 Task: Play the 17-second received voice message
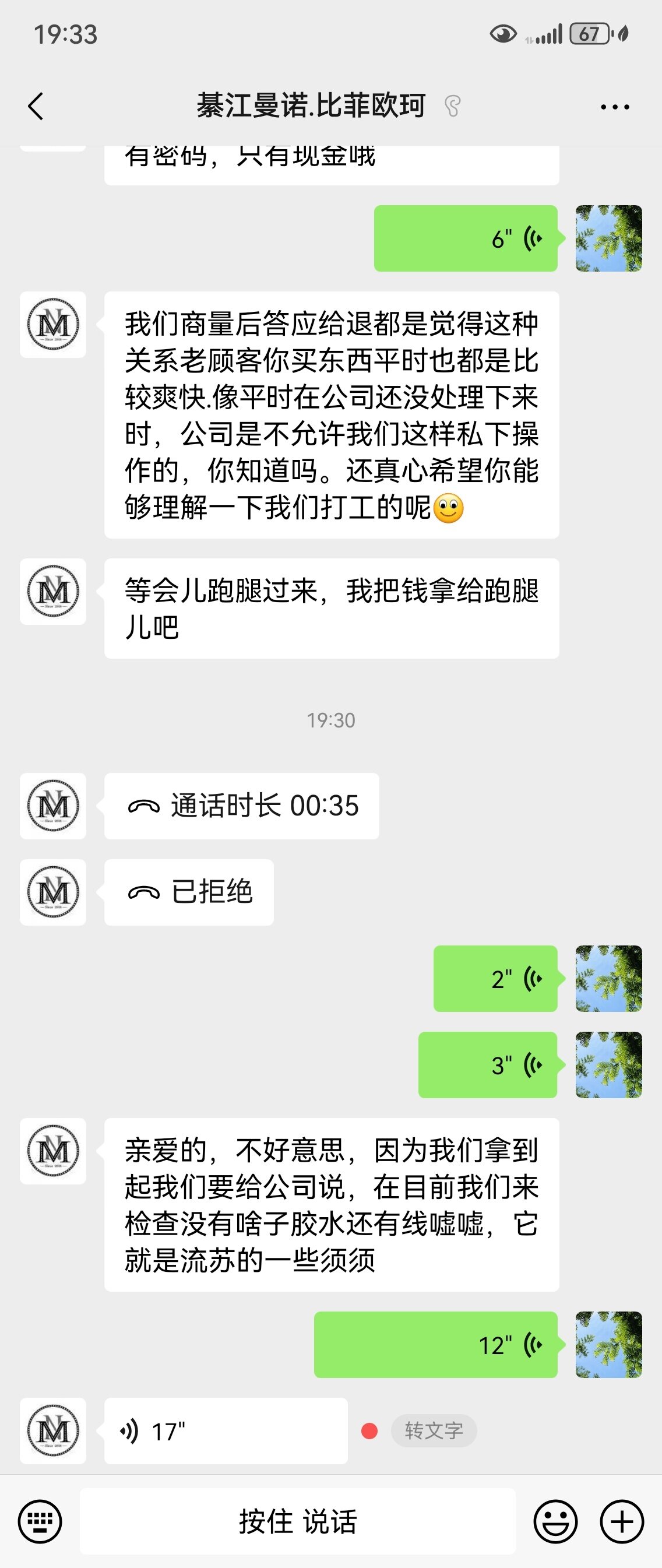click(x=225, y=1431)
